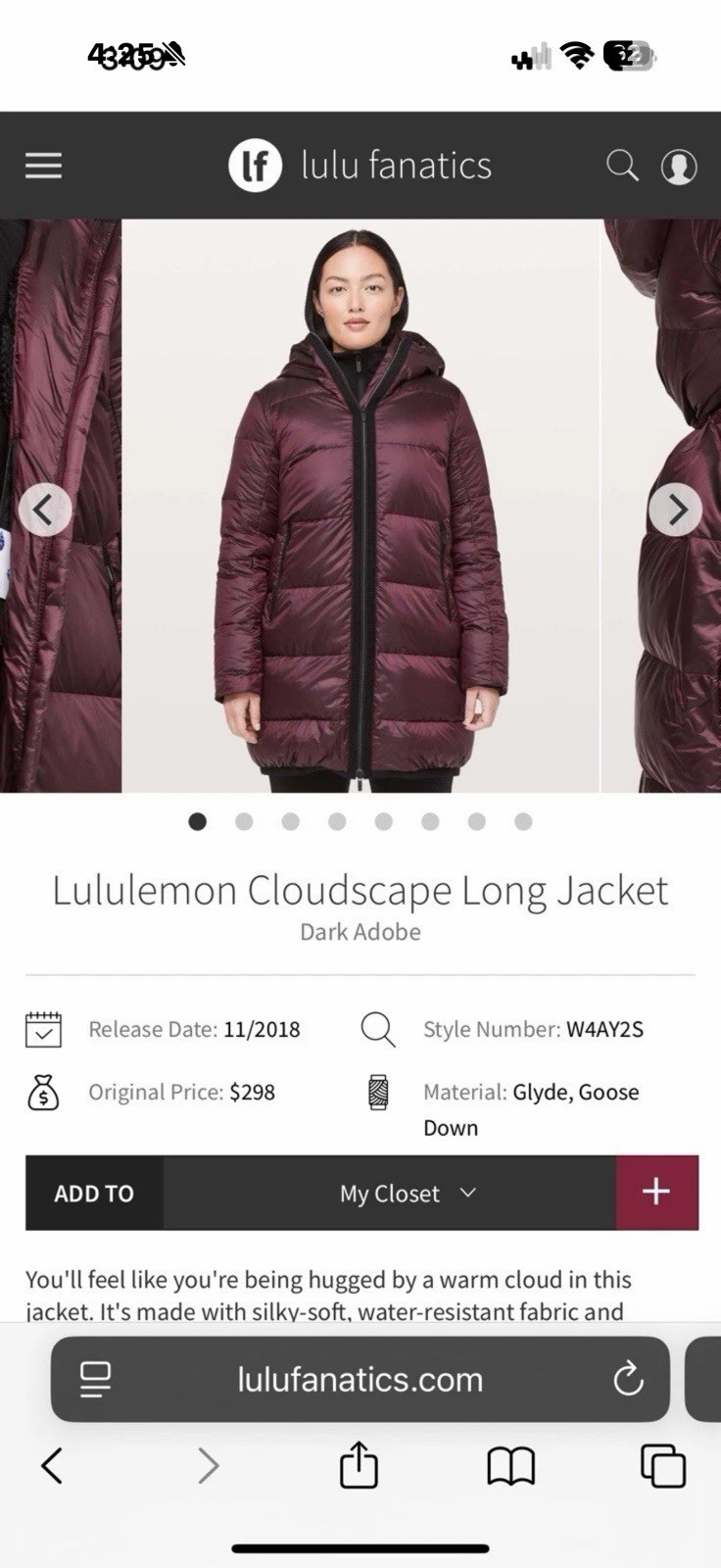
Task: Click the material fabric spool icon
Action: point(379,1092)
